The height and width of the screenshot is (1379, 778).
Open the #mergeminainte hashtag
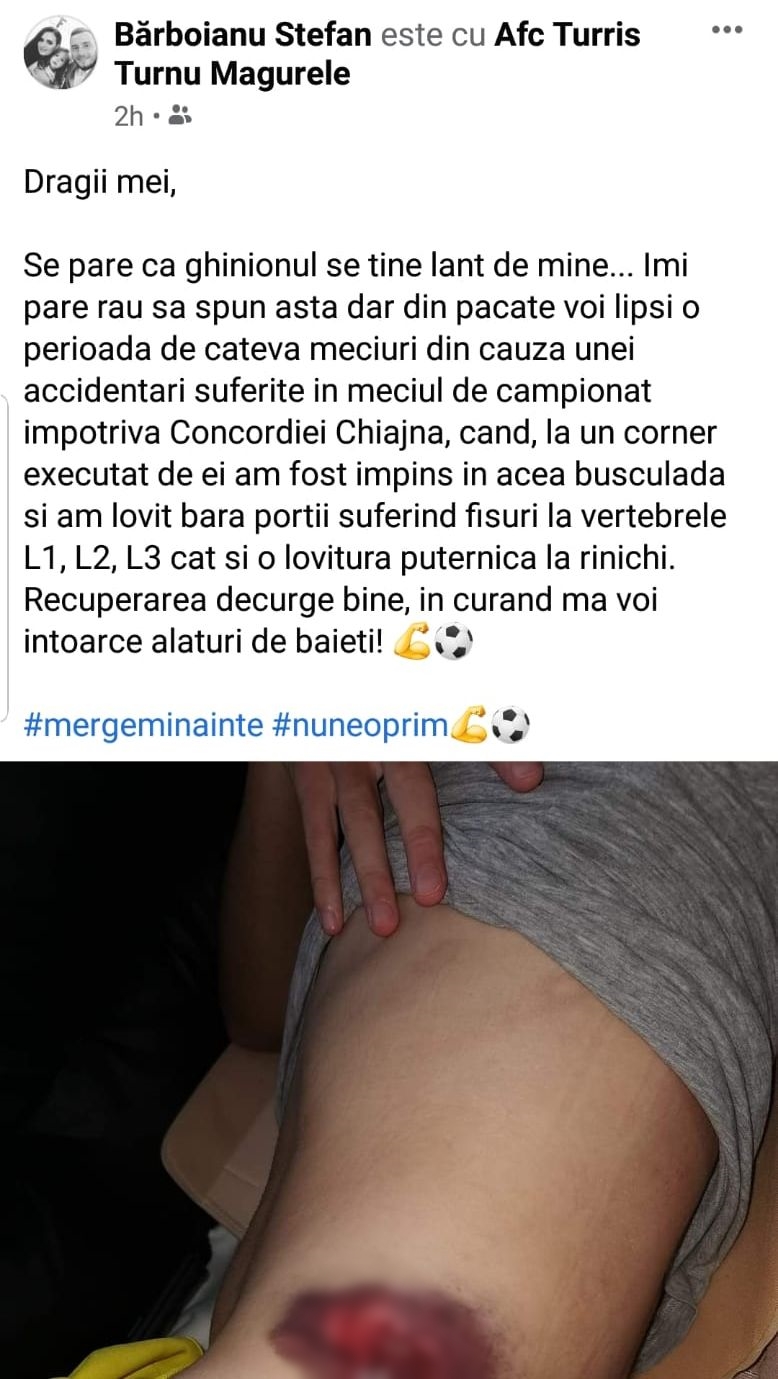142,723
